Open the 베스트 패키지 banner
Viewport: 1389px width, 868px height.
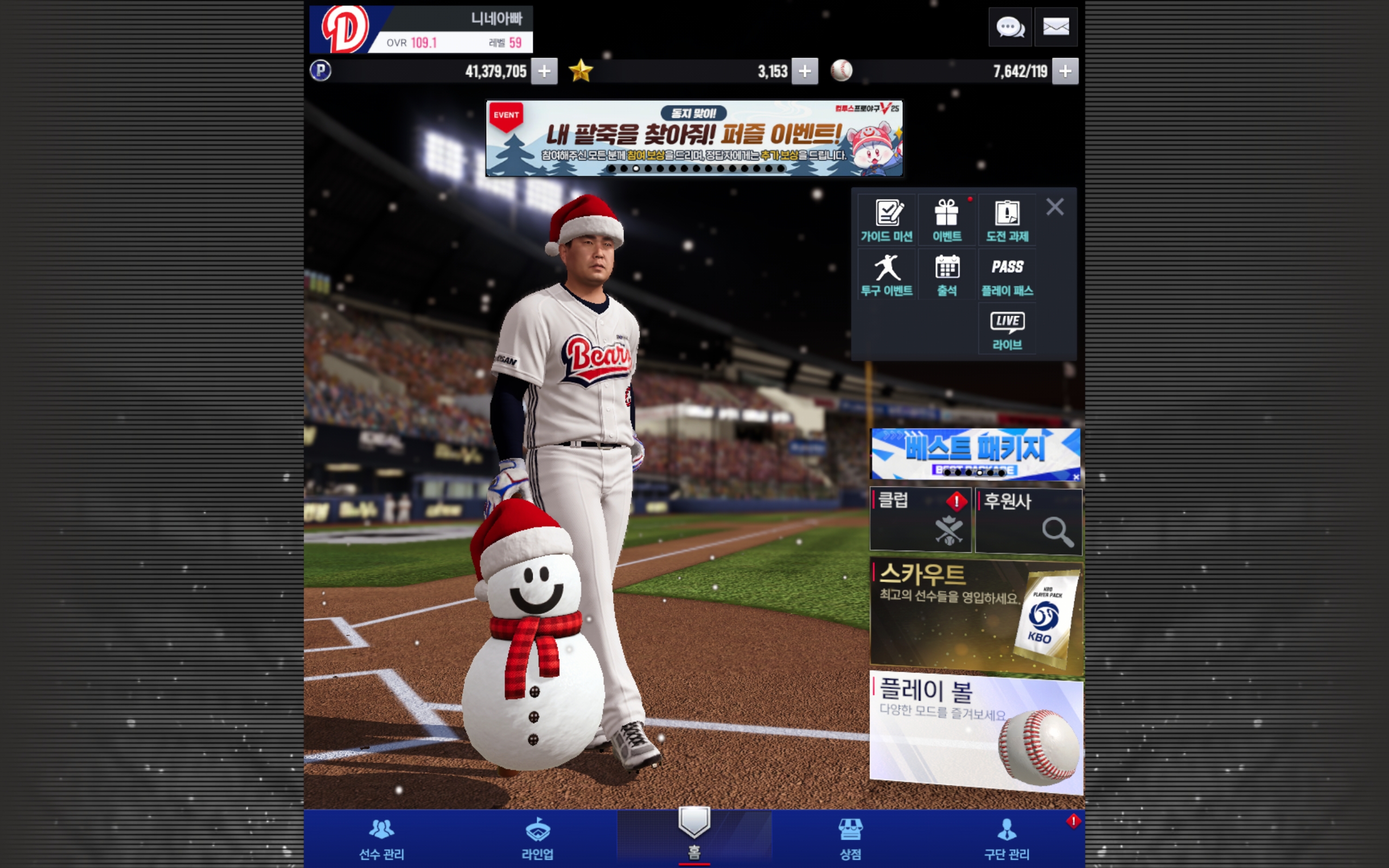pyautogui.click(x=975, y=453)
